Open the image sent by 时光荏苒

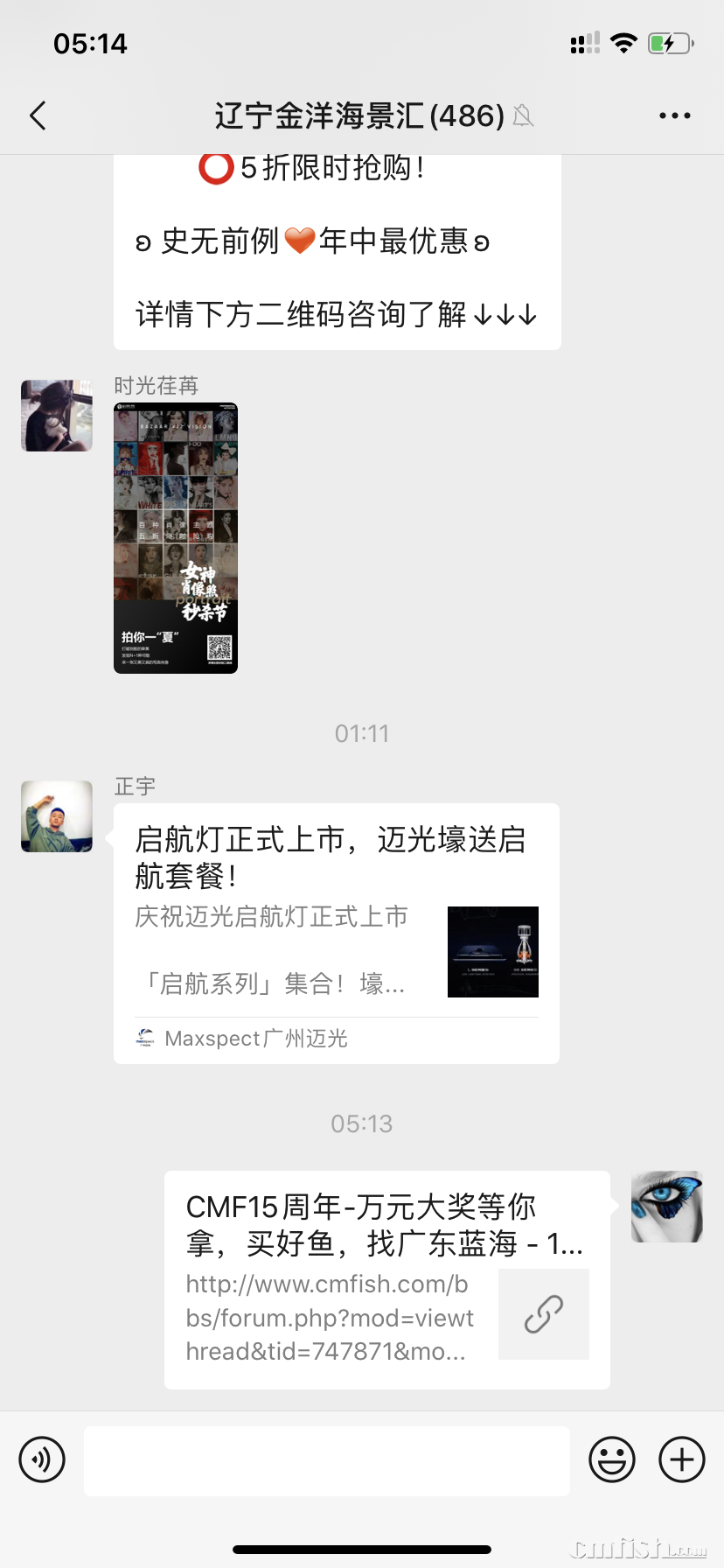176,538
